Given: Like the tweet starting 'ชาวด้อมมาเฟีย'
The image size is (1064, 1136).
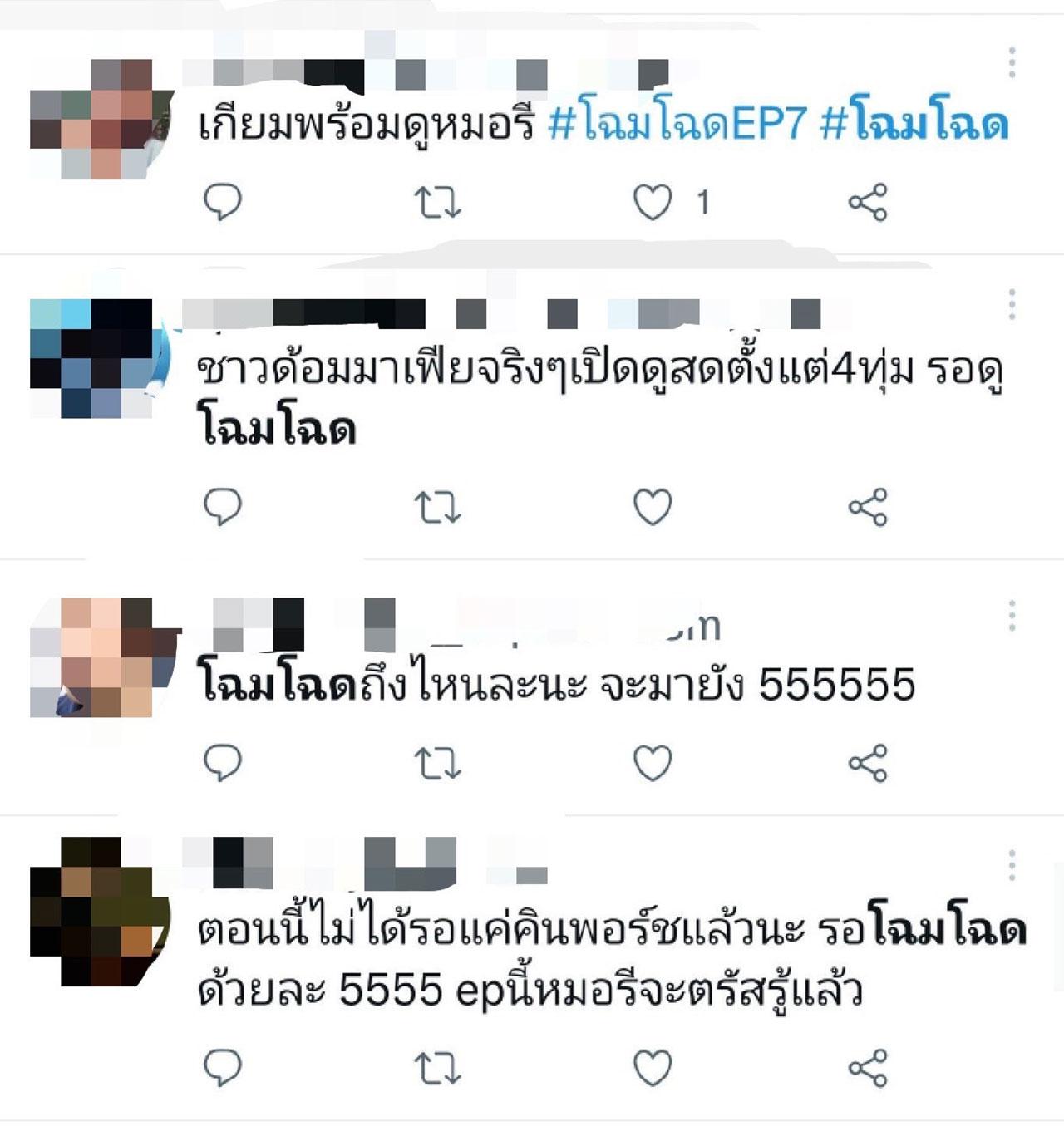Looking at the screenshot, I should 653,508.
